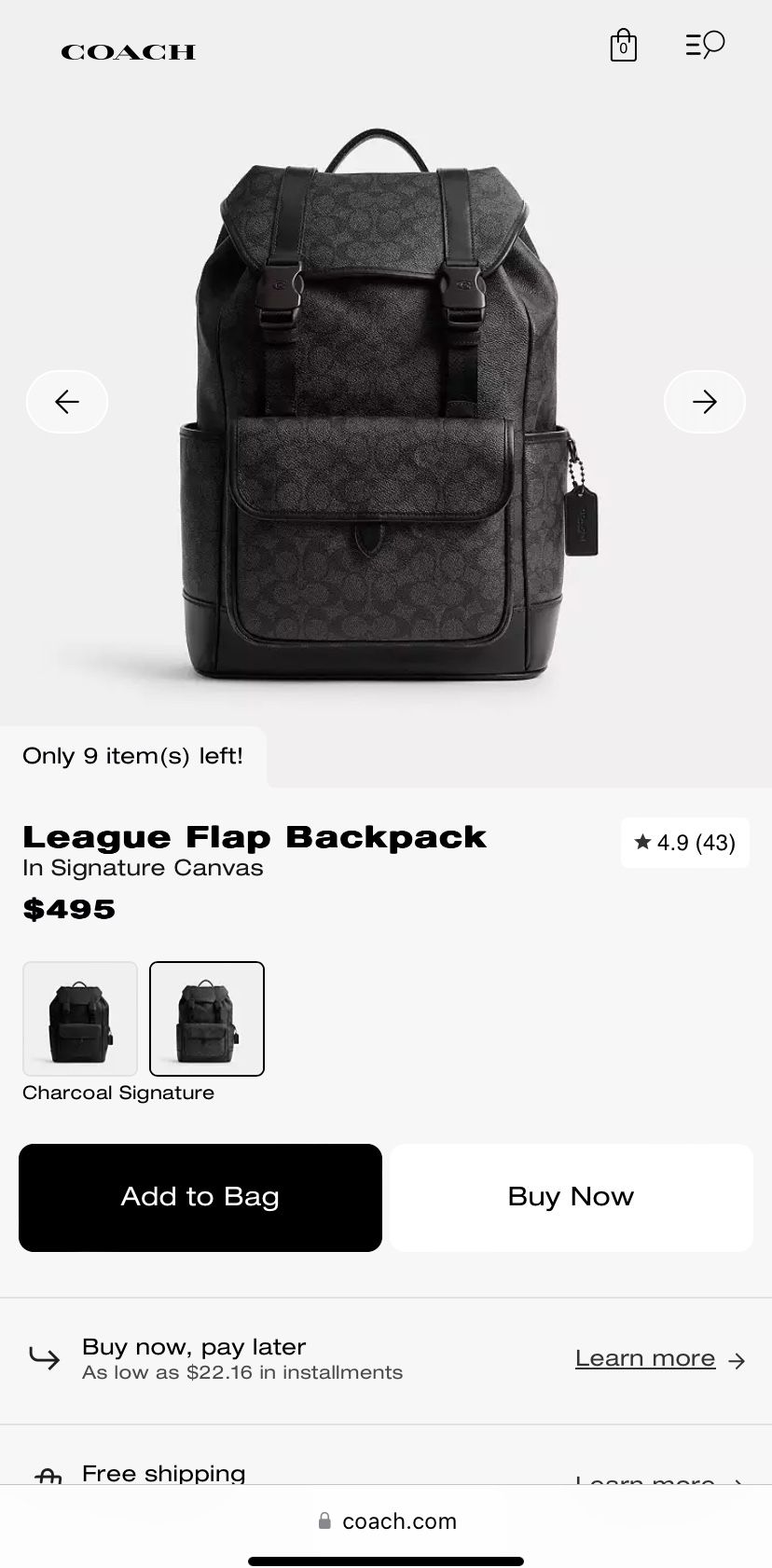772x1568 pixels.
Task: Click the Add to Bag button
Action: [199, 1197]
